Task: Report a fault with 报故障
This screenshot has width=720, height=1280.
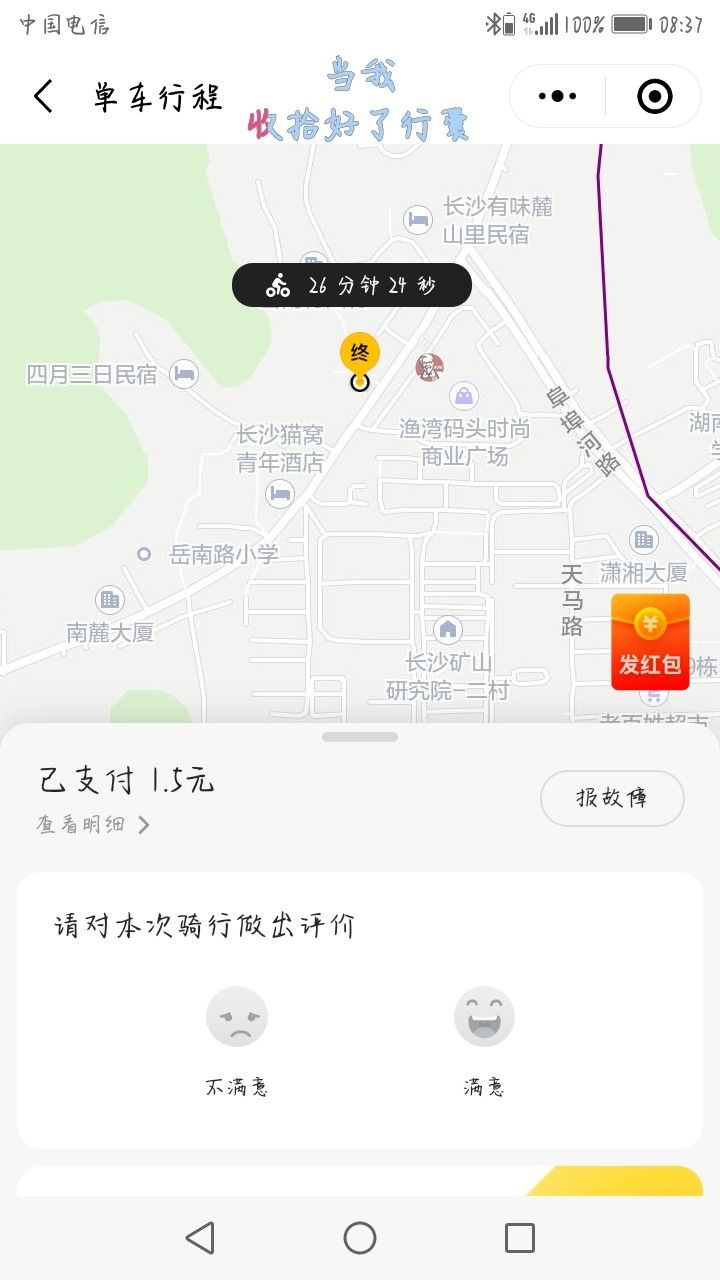Action: (x=612, y=798)
